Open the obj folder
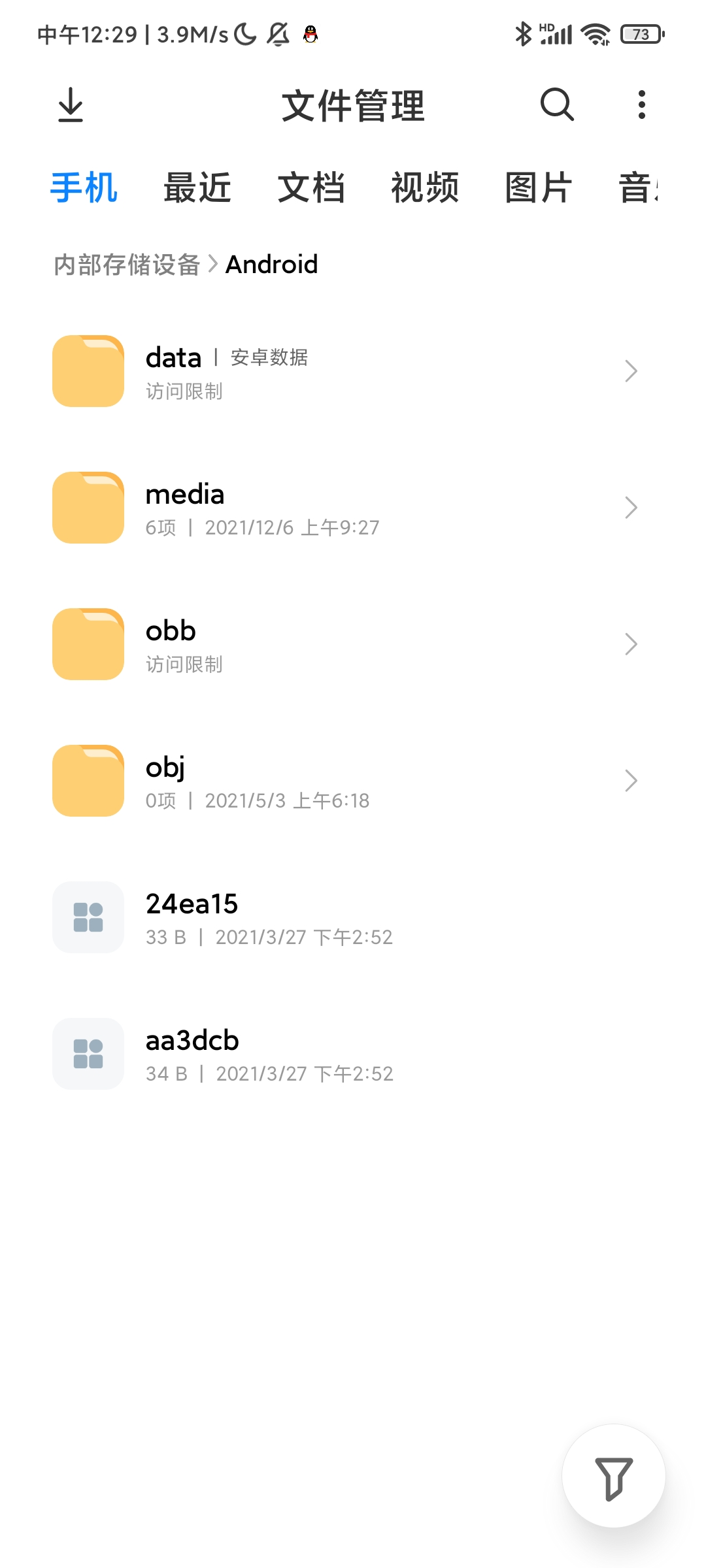This screenshot has width=706, height=1568. tap(340, 781)
